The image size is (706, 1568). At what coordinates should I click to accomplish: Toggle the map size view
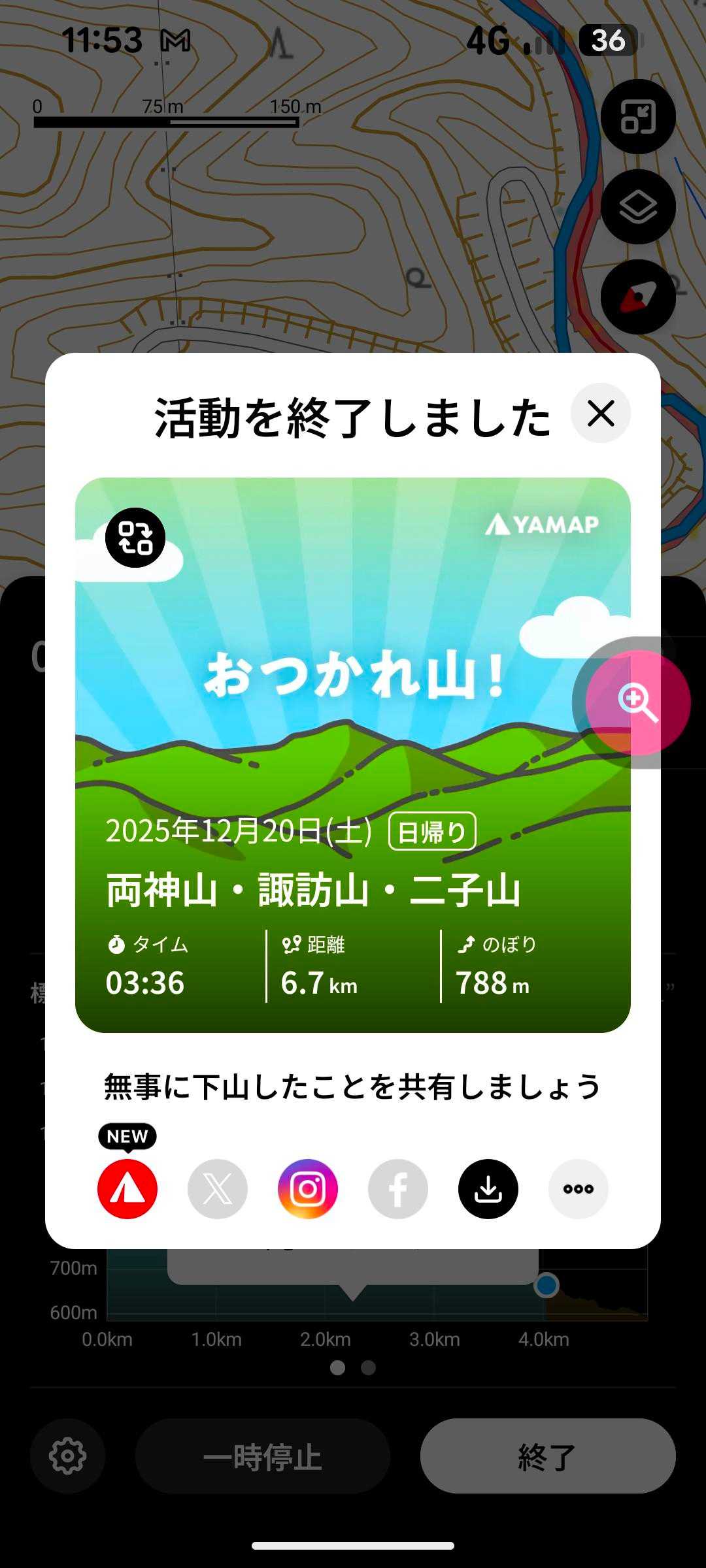coord(638,117)
